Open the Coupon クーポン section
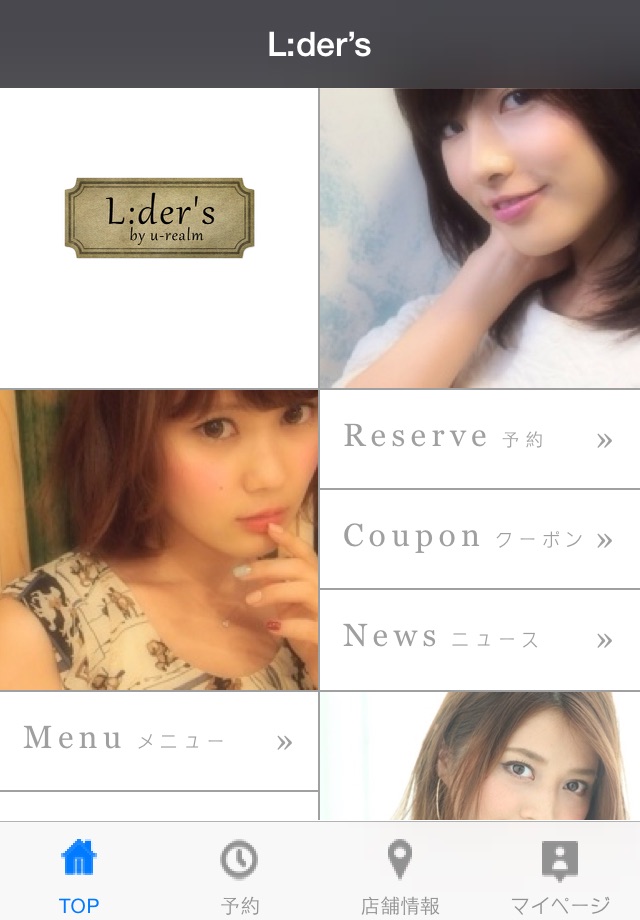640x920 pixels. (x=479, y=538)
